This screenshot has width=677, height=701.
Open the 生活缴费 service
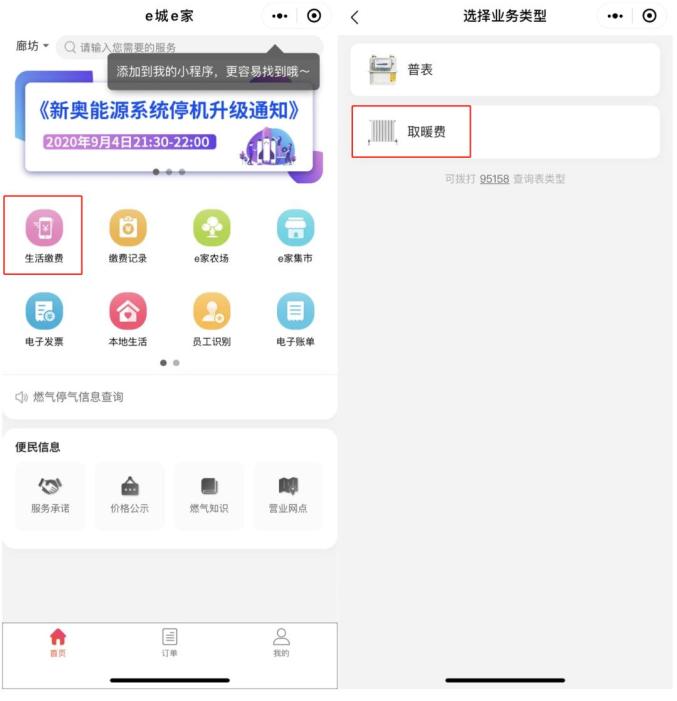[x=43, y=235]
